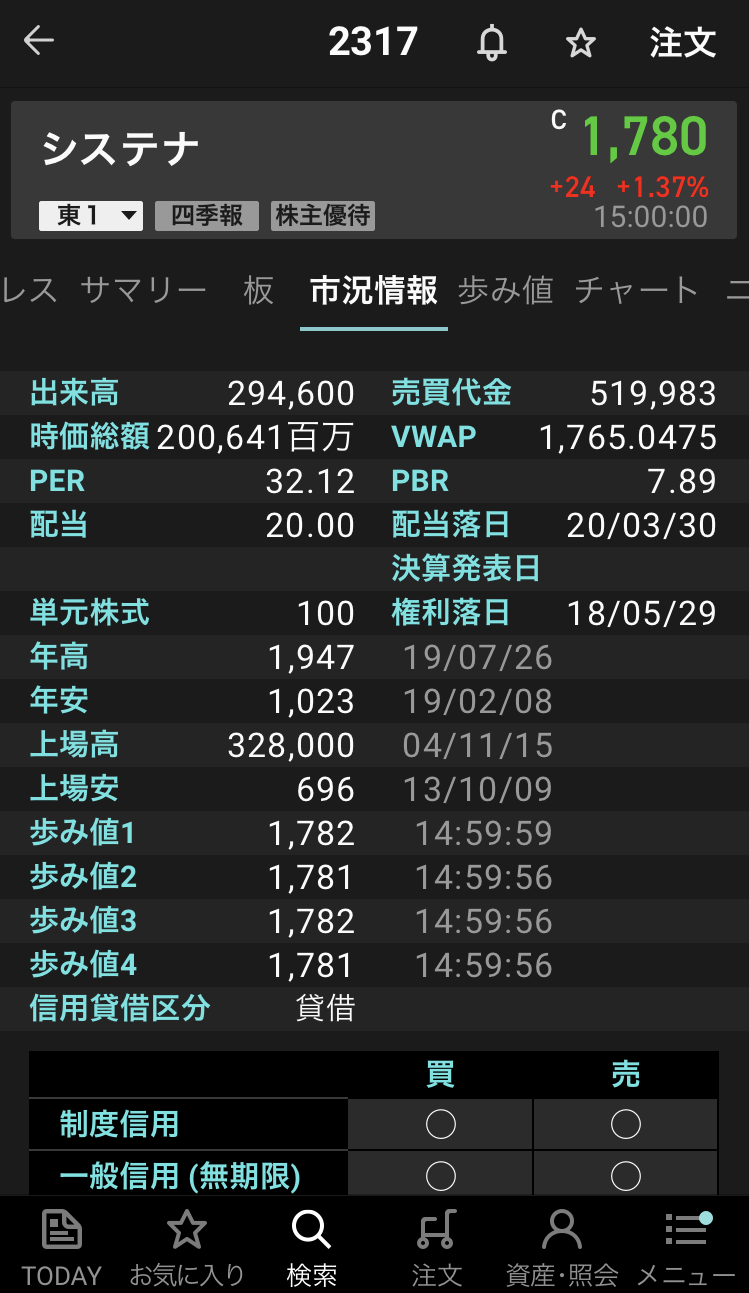This screenshot has height=1293, width=749.
Task: Open the 四季報 report
Action: [x=207, y=216]
